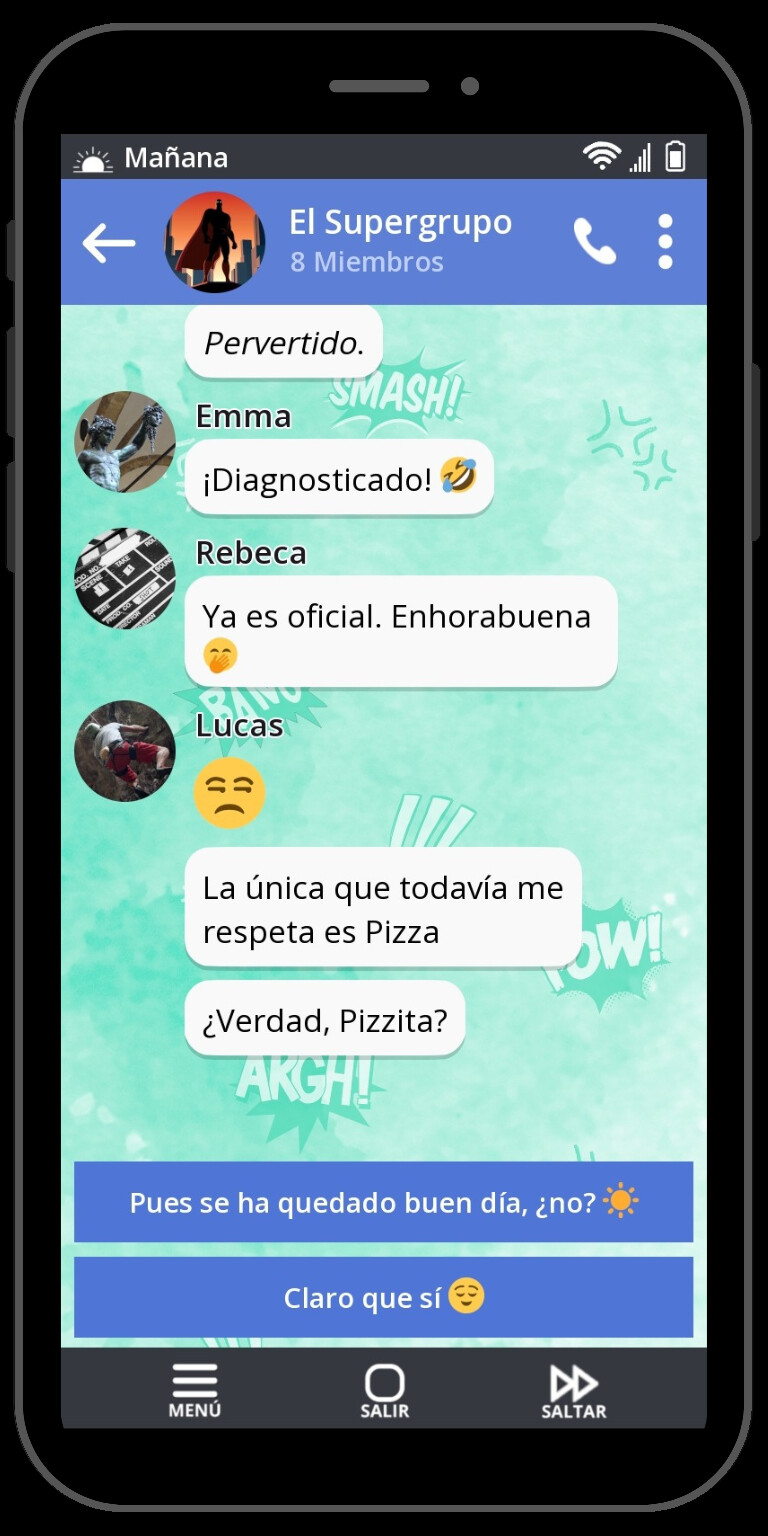Select the MENÚ hamburger icon
Screen dimensions: 768x1536
click(x=193, y=1381)
